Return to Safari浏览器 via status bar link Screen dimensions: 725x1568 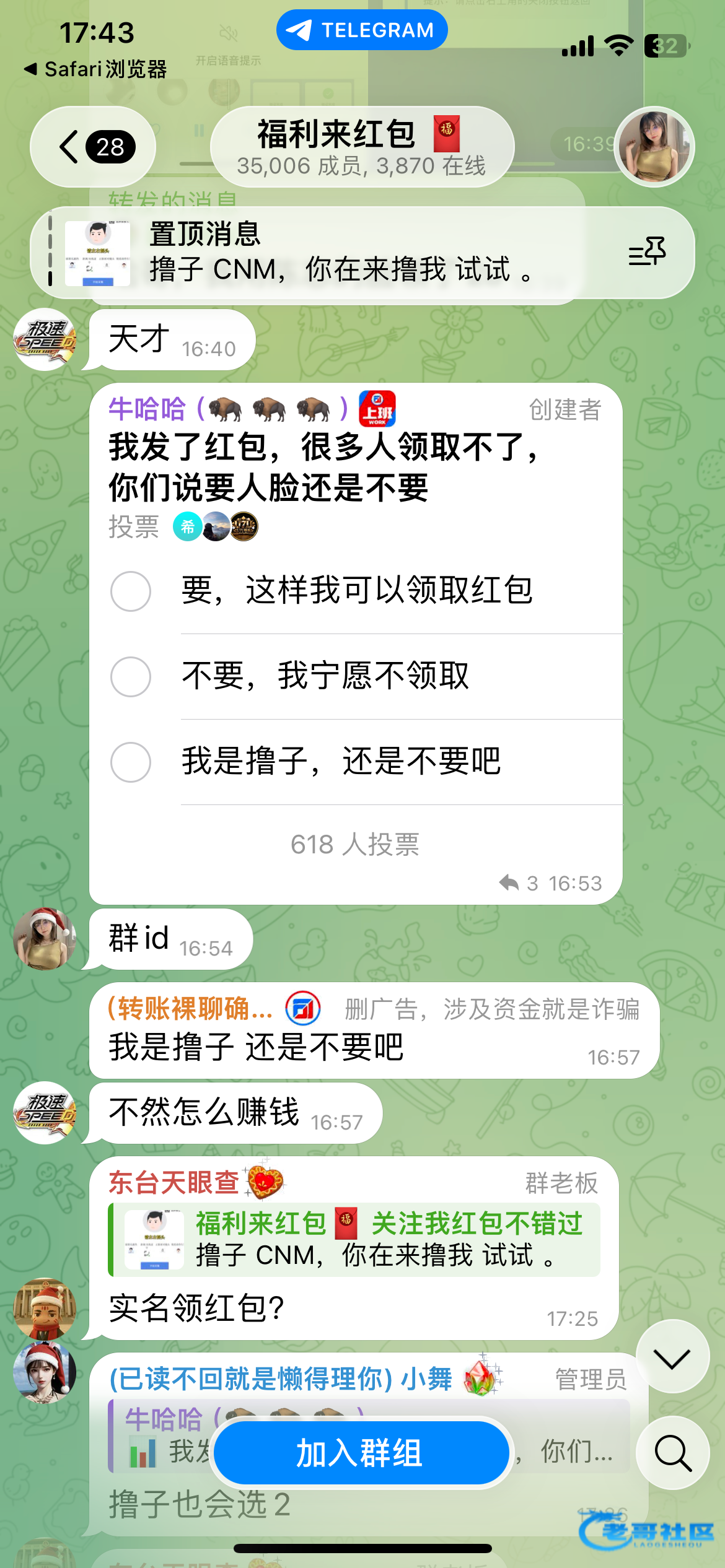(x=96, y=69)
